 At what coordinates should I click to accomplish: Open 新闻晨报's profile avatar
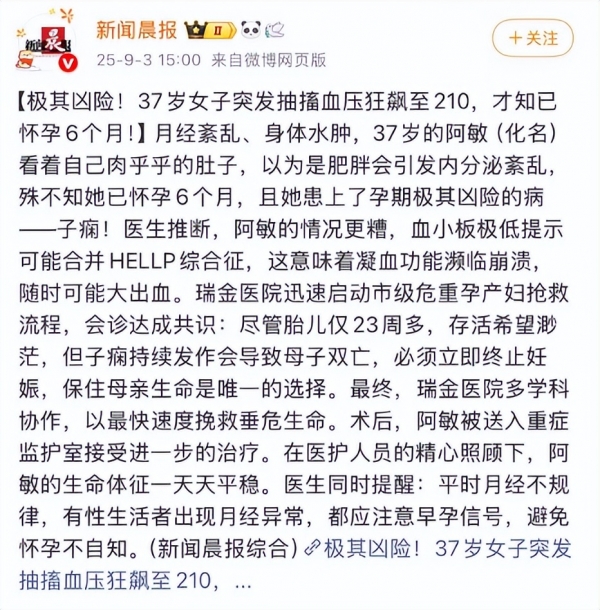coord(43,42)
